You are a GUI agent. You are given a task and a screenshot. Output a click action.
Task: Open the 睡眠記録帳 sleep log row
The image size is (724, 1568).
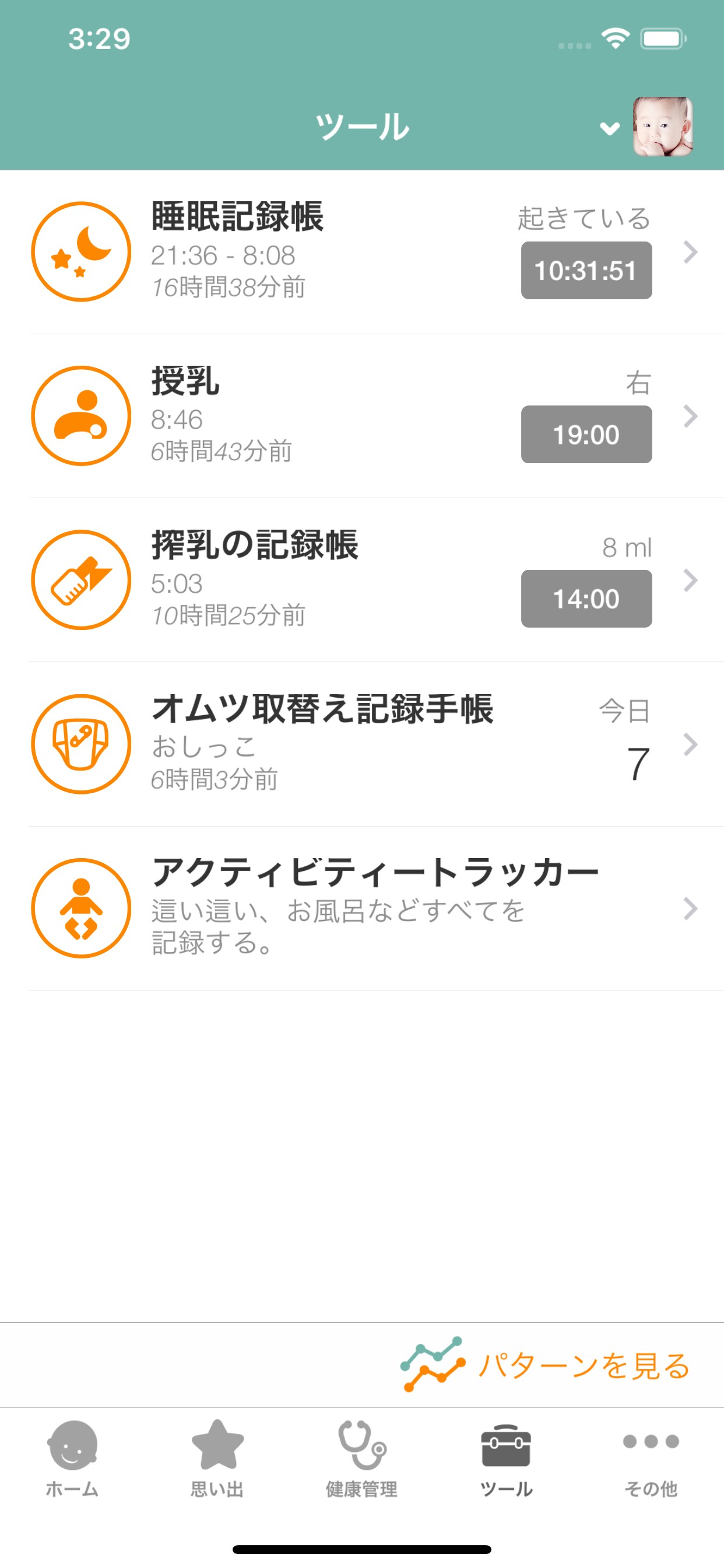pyautogui.click(x=362, y=252)
